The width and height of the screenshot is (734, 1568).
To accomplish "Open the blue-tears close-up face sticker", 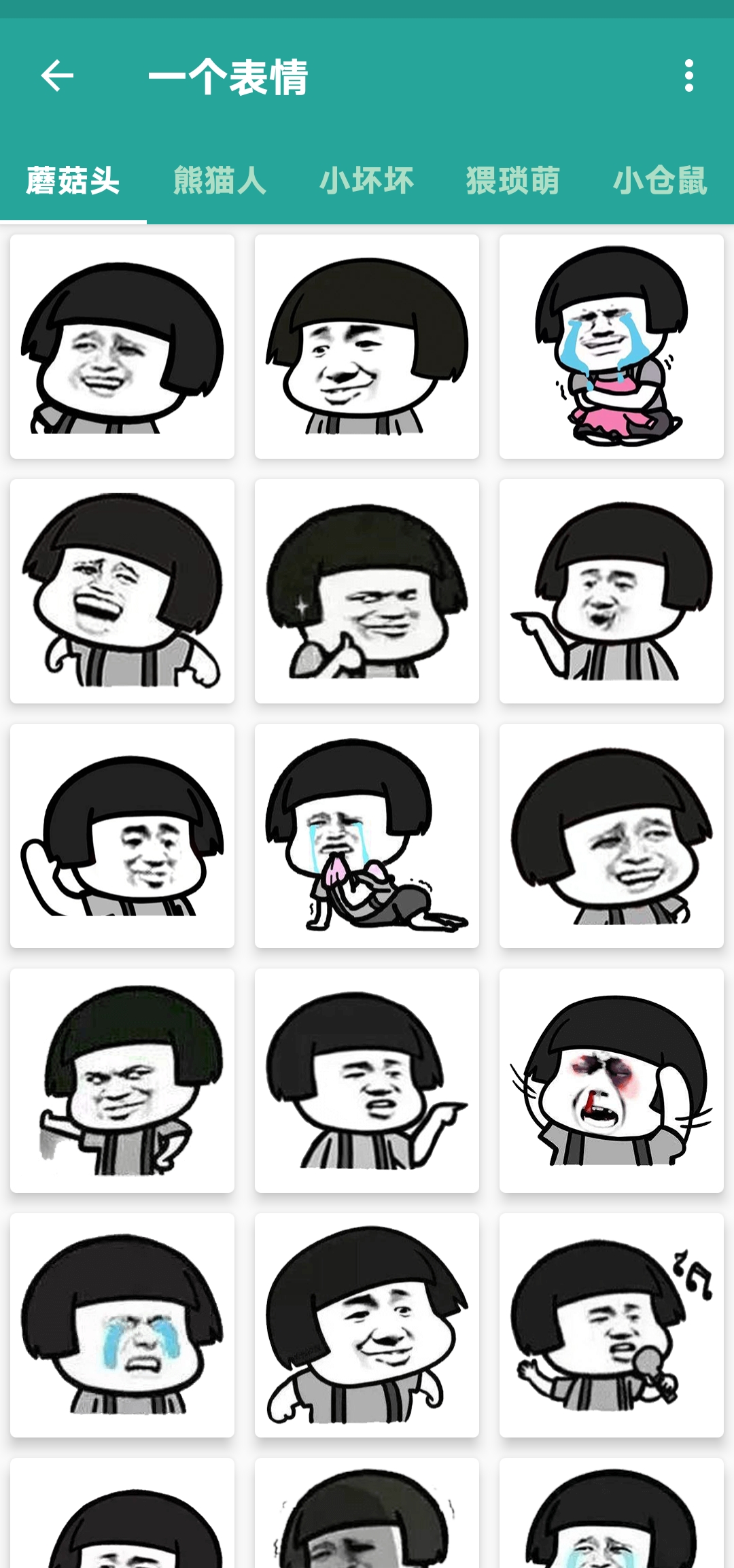I will 122,1325.
